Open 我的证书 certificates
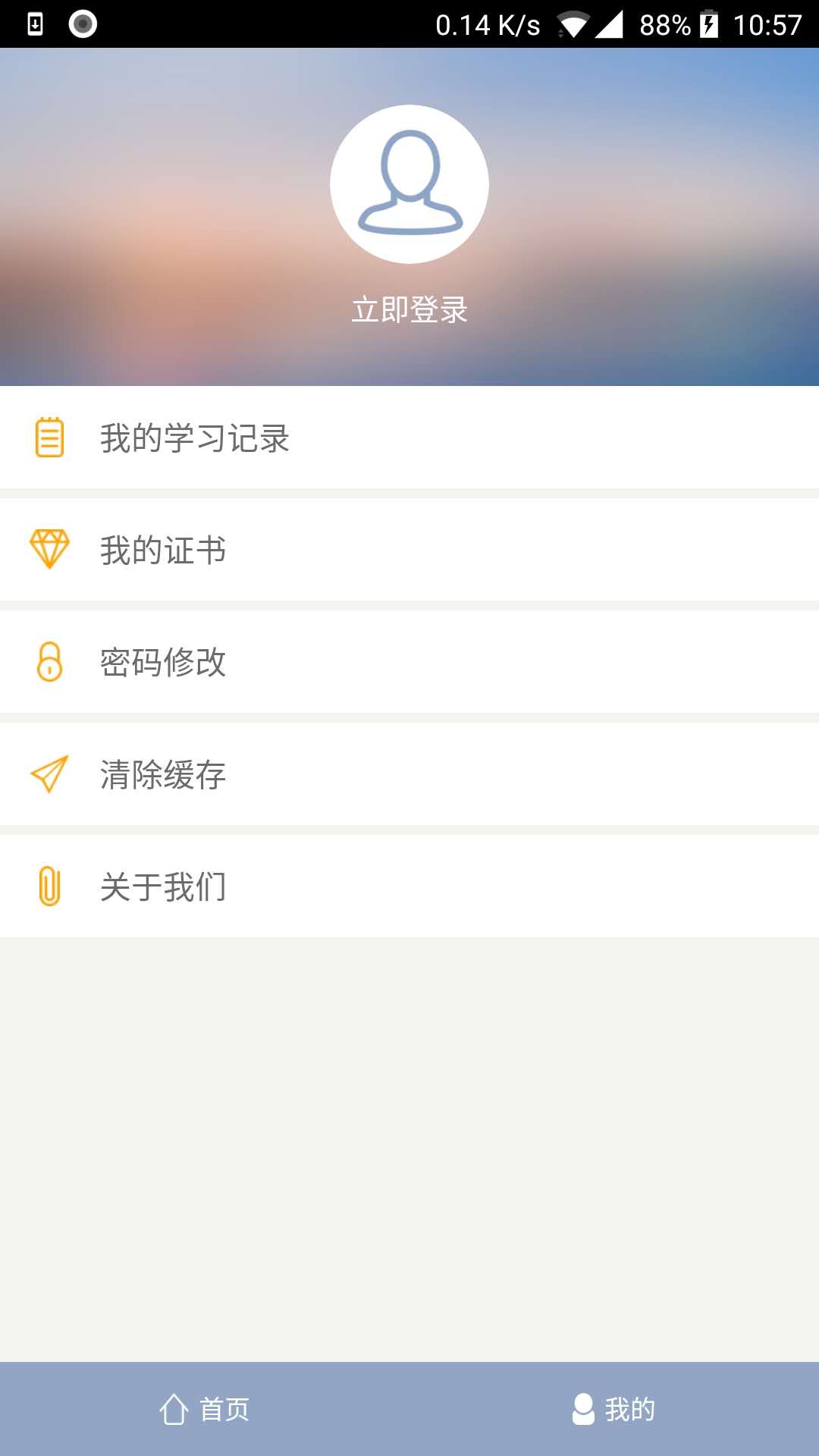Viewport: 819px width, 1456px height. point(409,550)
